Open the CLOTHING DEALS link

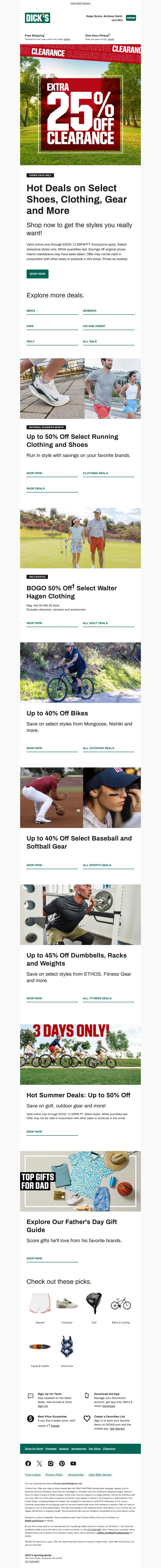[95, 473]
